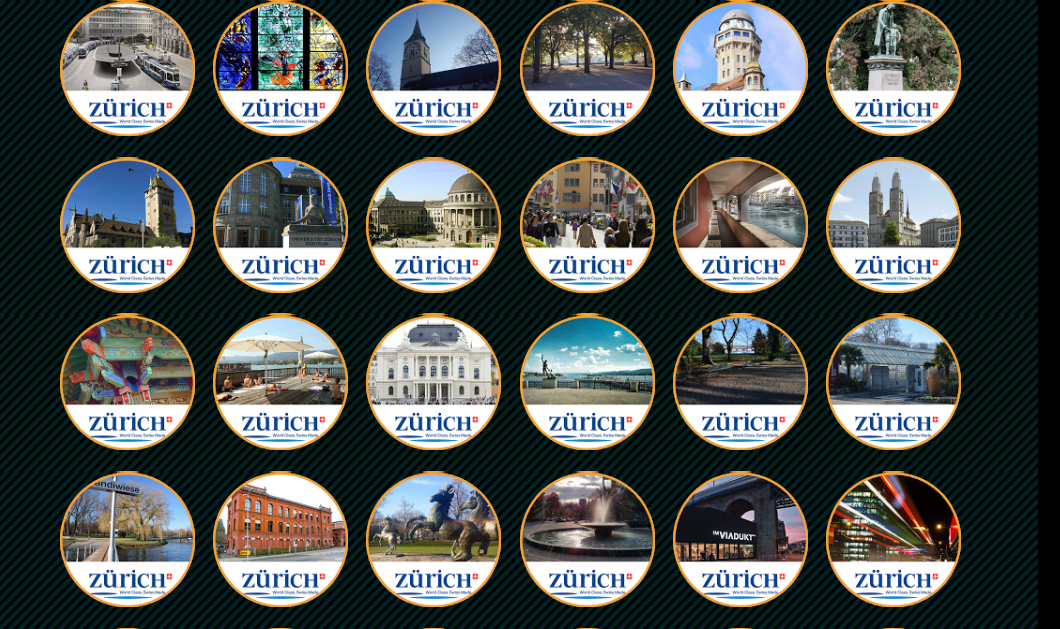Screen dimensions: 1060x629
Task: View the white opera house tile
Action: (x=434, y=382)
